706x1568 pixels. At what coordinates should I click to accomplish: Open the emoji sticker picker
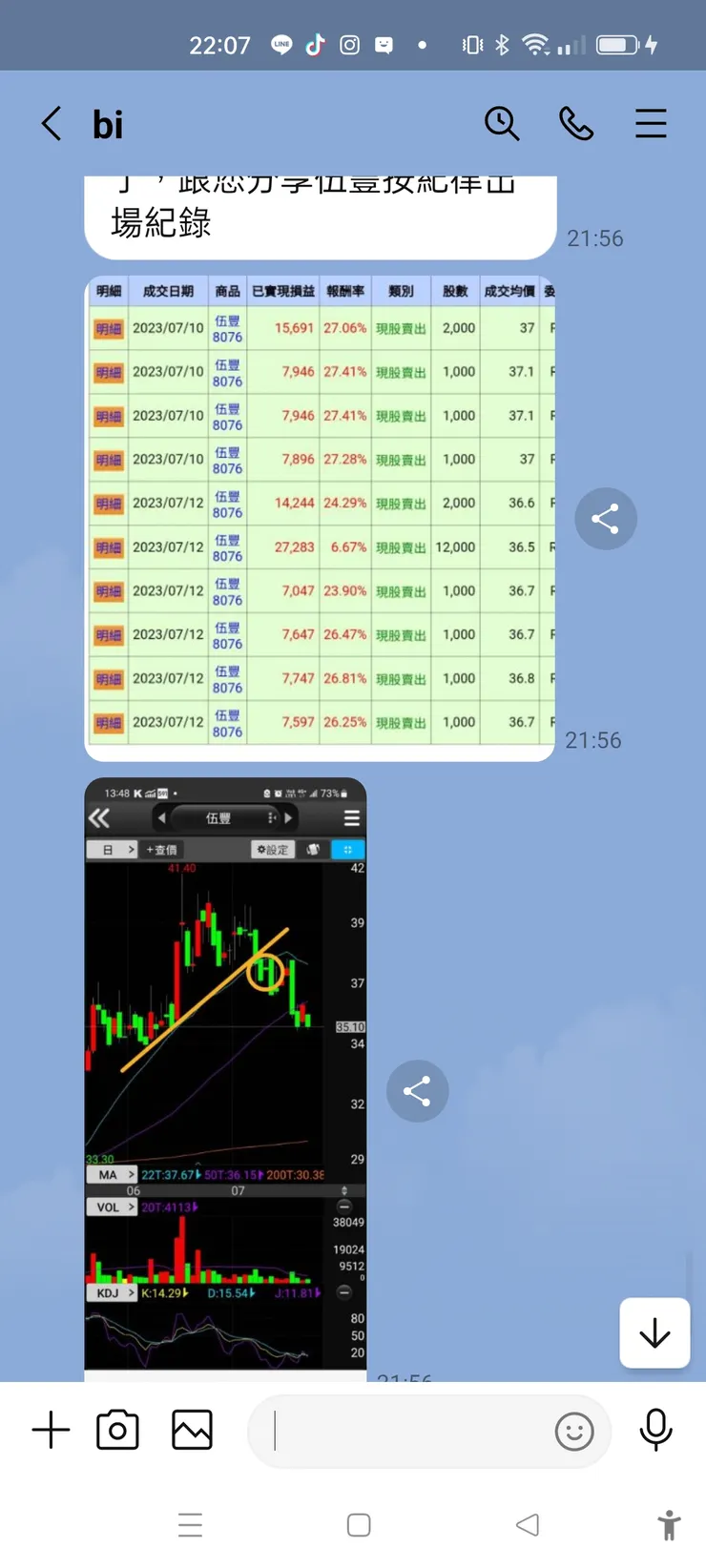point(574,1432)
